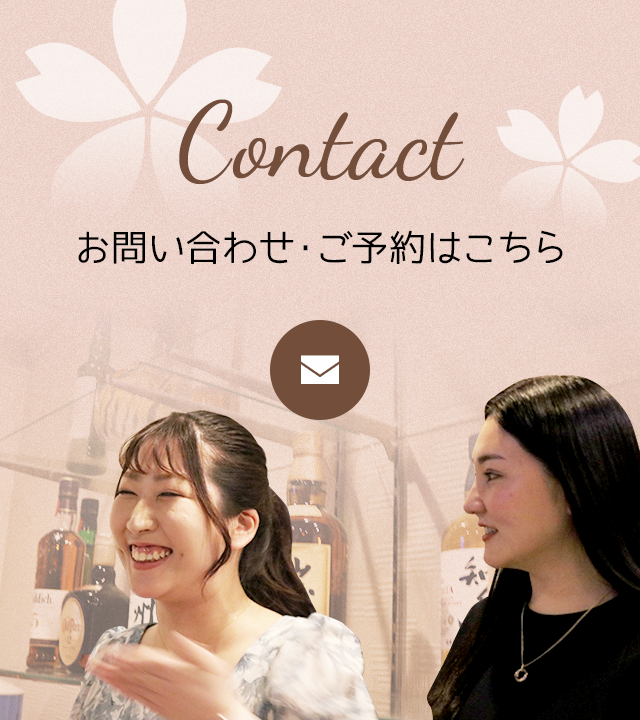
Task: Open the contact form via the mail icon
Action: click(320, 370)
